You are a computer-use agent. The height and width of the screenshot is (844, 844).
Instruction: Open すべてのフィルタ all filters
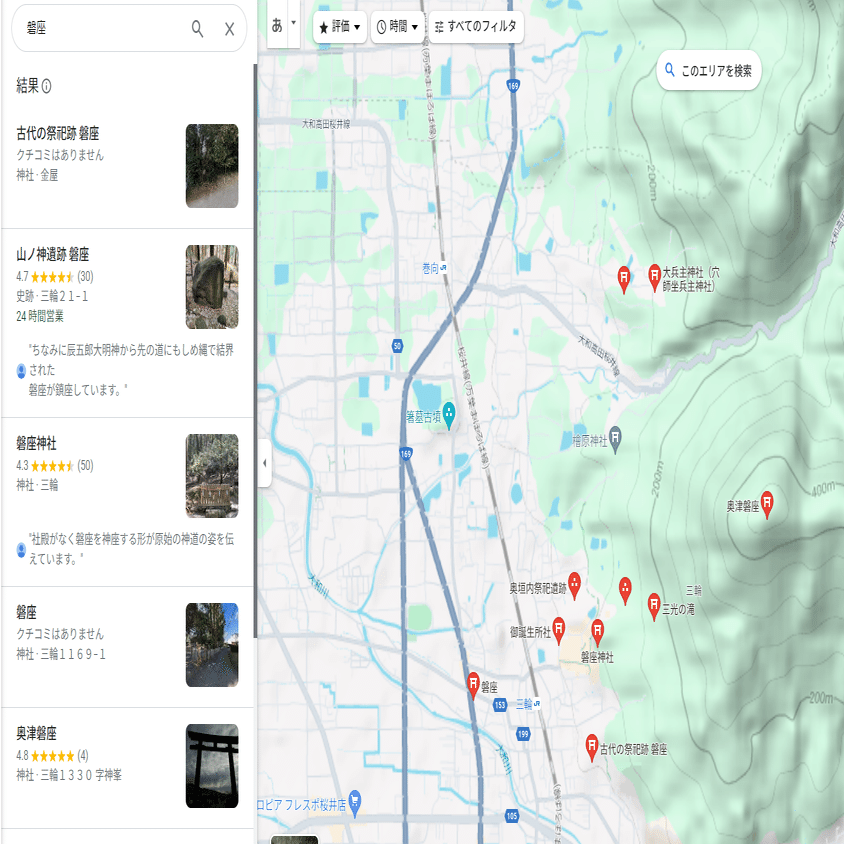[476, 27]
